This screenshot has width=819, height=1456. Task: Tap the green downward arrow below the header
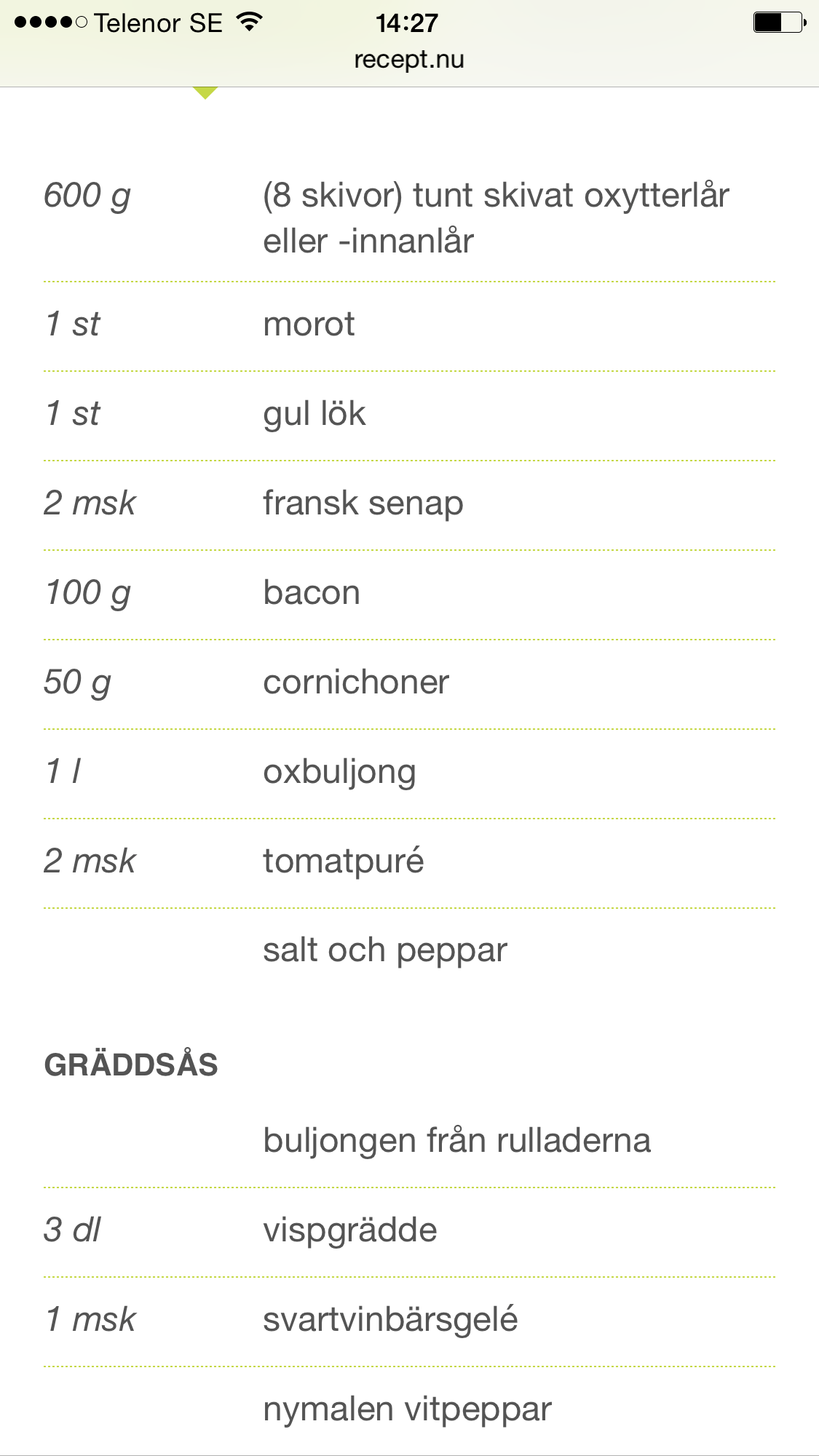[206, 92]
